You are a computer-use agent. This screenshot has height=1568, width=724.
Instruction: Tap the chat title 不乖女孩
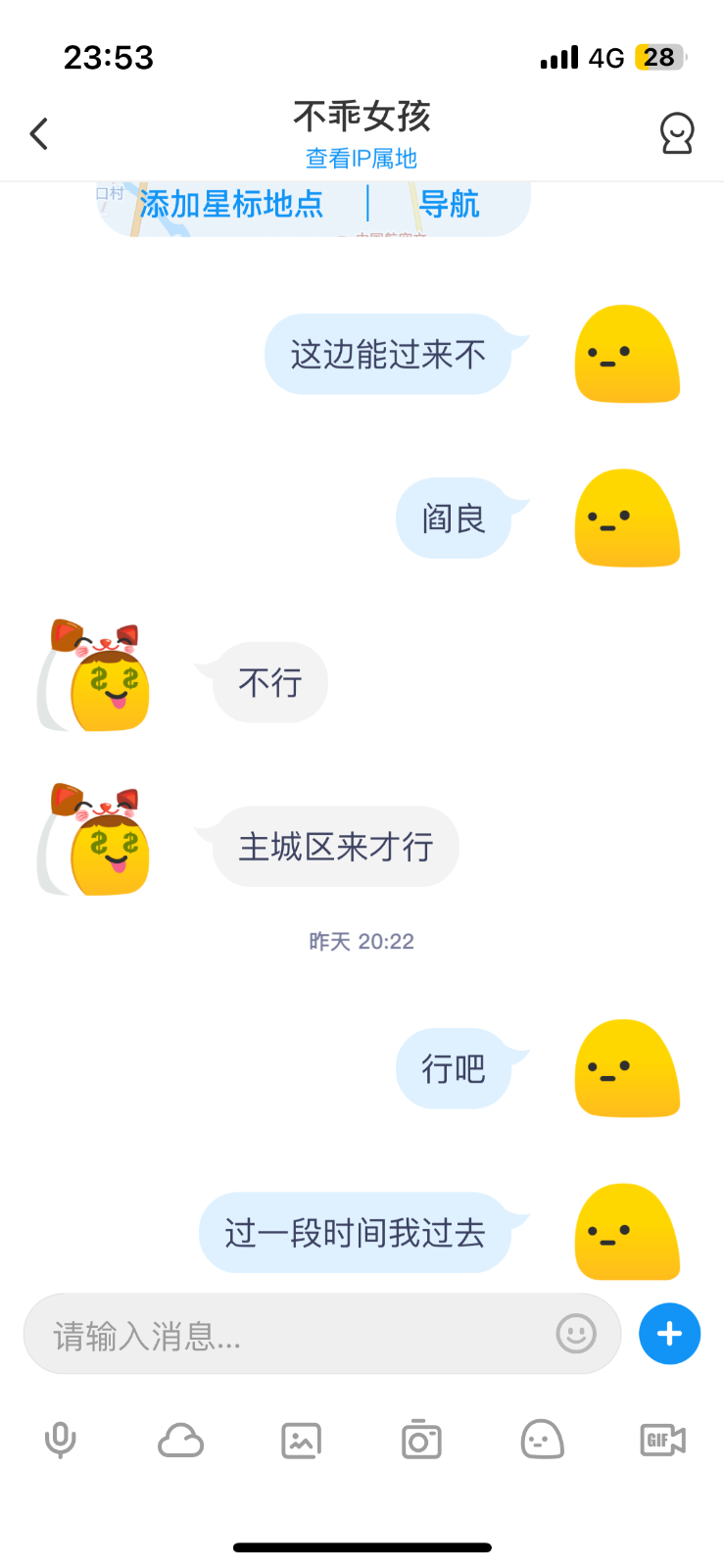point(362,117)
